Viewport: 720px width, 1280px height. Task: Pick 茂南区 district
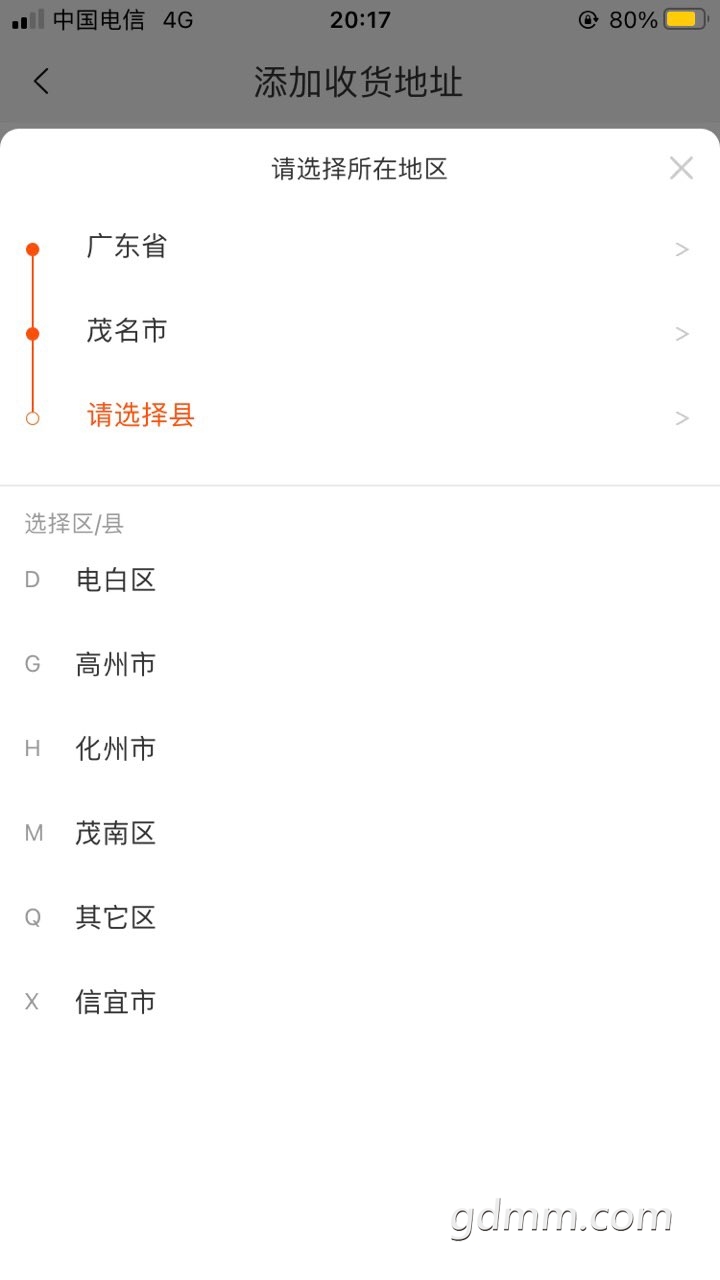[116, 833]
